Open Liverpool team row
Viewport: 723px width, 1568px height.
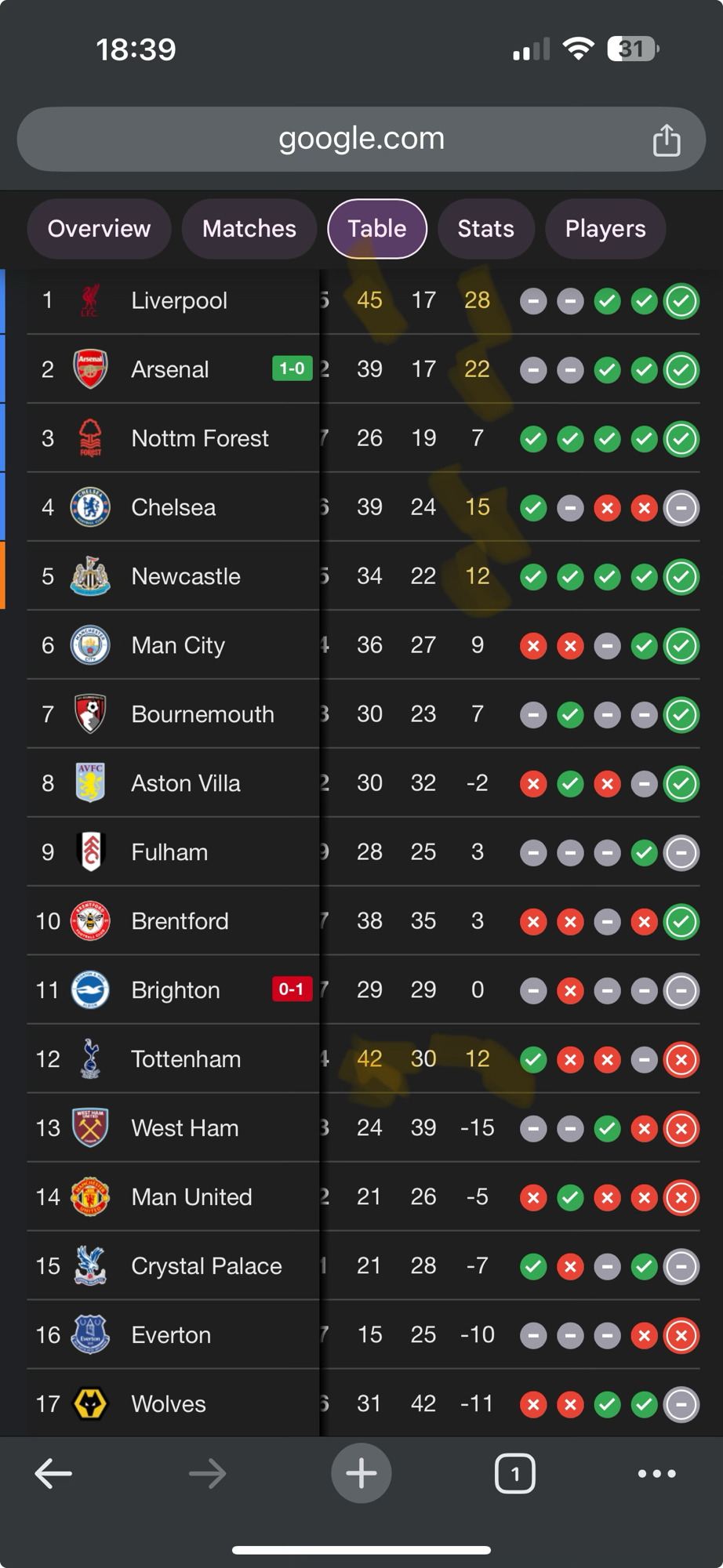pos(179,300)
